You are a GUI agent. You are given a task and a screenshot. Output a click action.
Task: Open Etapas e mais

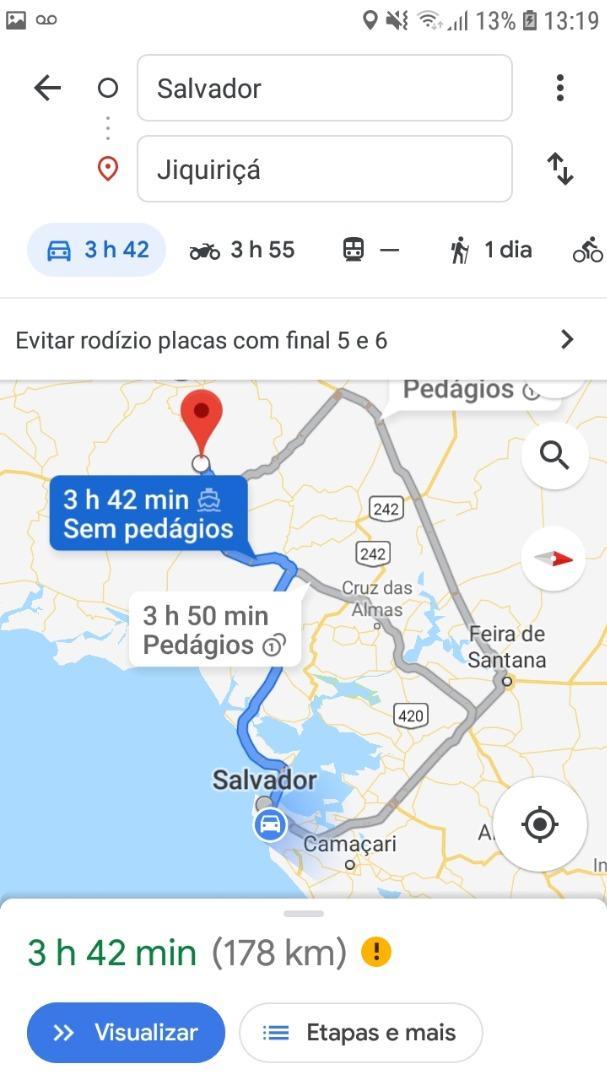[360, 1032]
